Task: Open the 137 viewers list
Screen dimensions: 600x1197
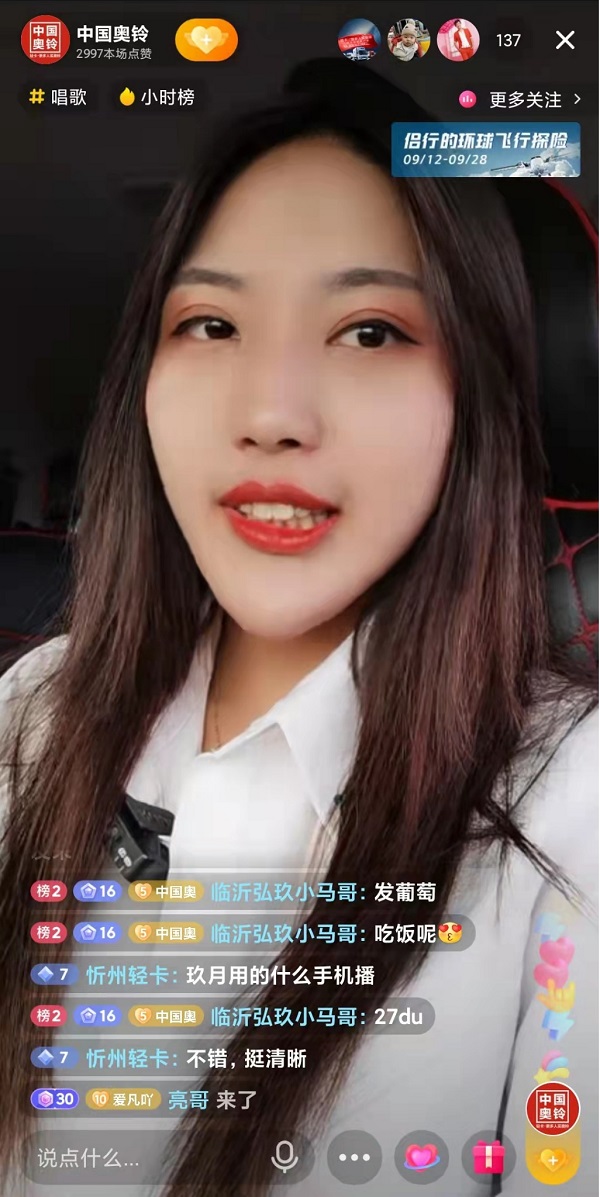Action: (x=508, y=40)
